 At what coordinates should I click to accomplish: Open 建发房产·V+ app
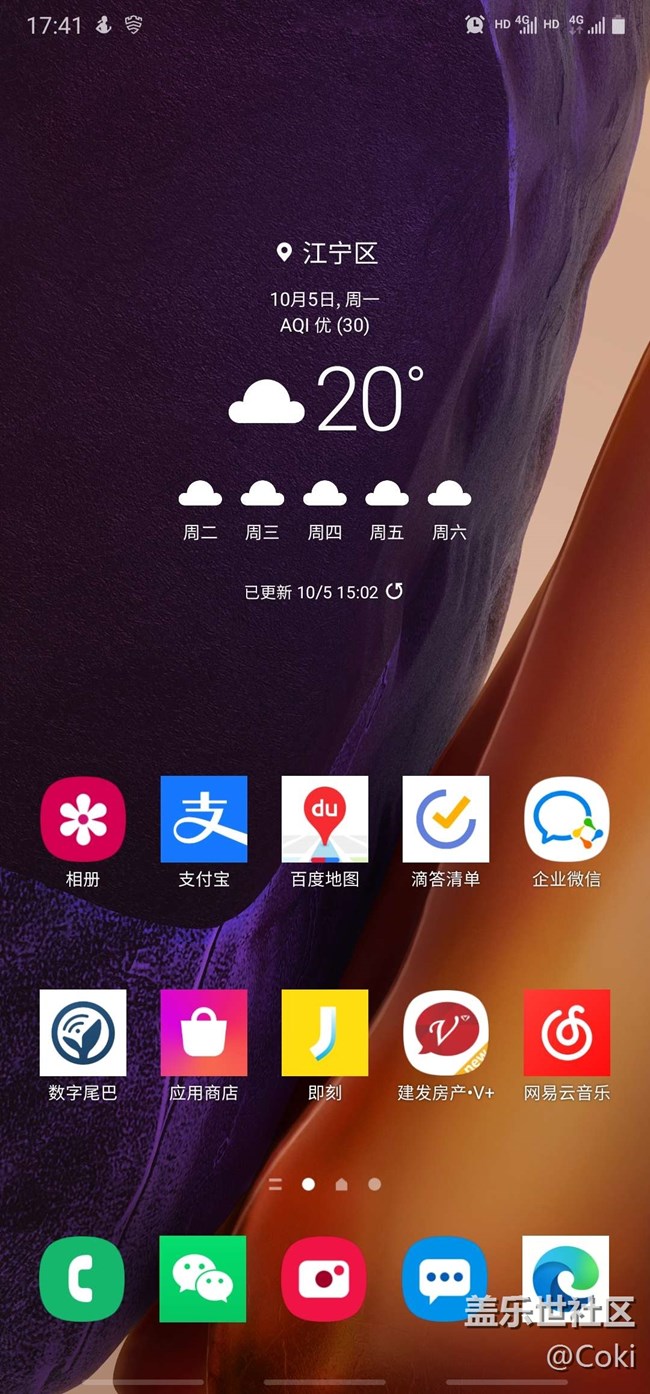click(446, 1033)
